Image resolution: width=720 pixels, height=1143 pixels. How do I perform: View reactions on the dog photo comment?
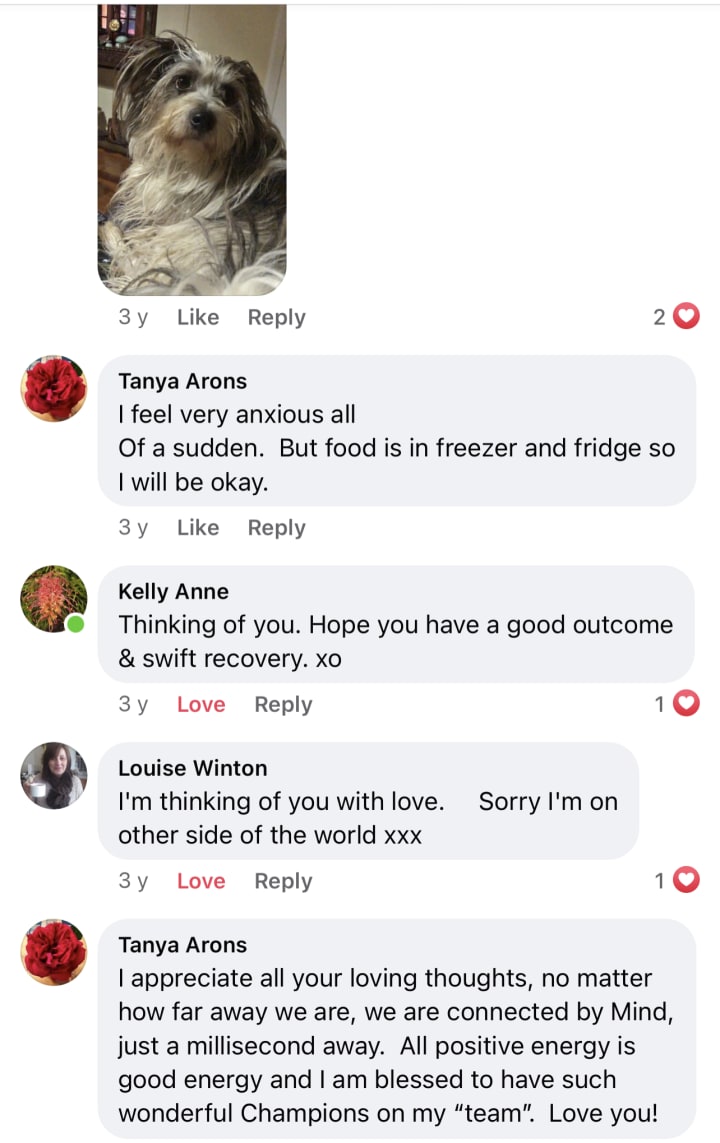pyautogui.click(x=676, y=317)
